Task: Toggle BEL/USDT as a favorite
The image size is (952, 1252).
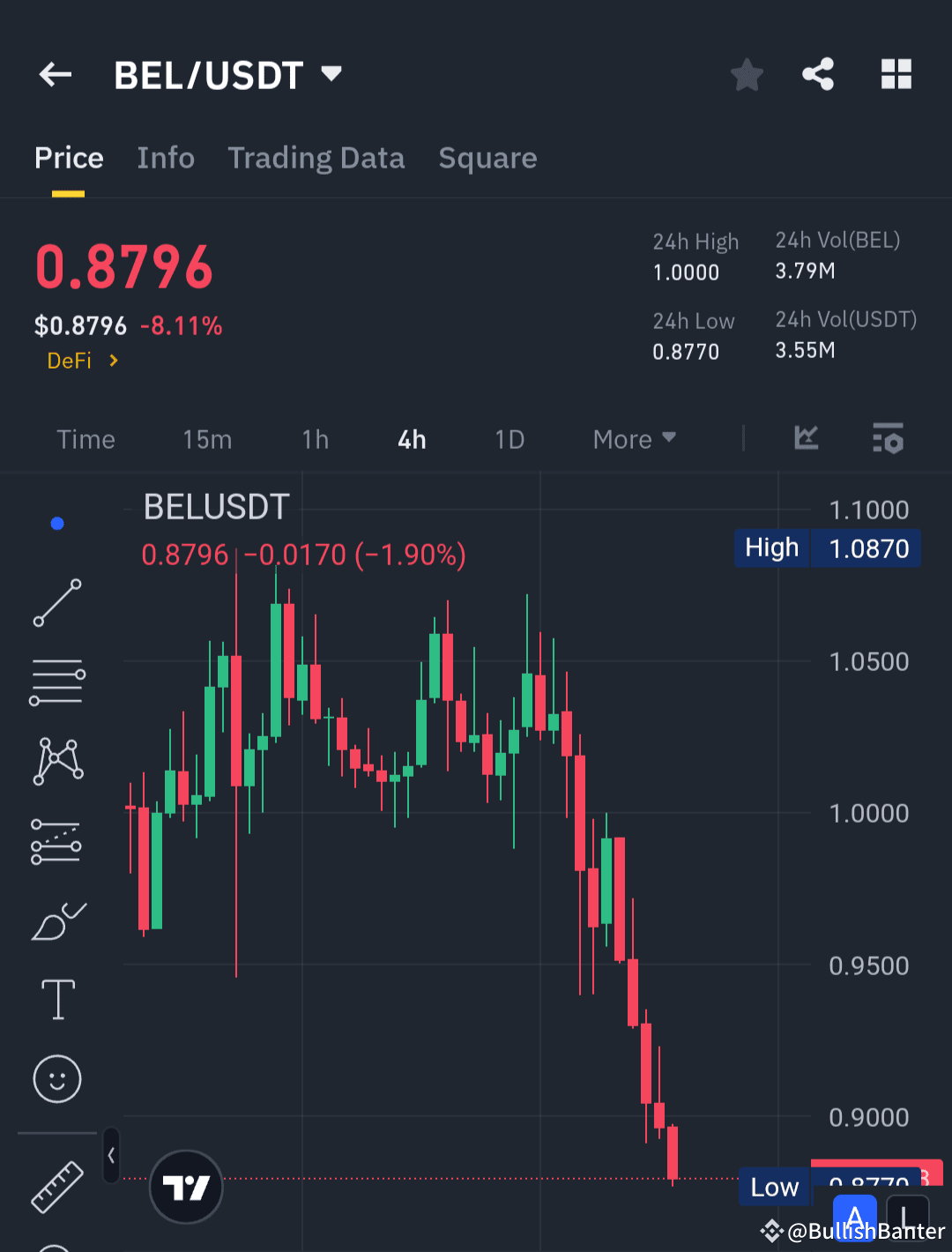Action: (747, 74)
